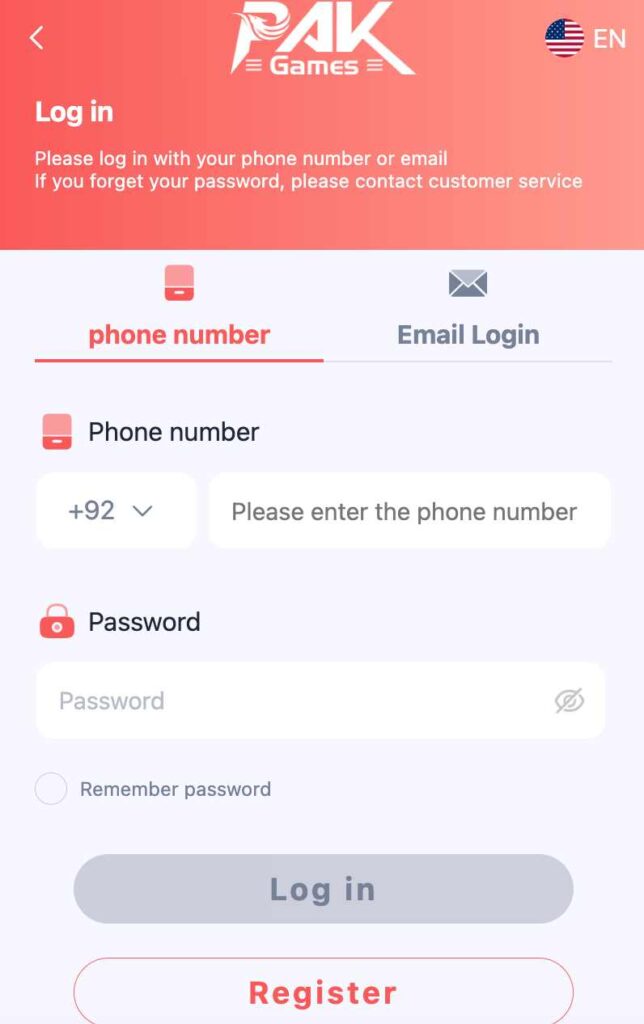Check the Remember password option

coord(51,789)
